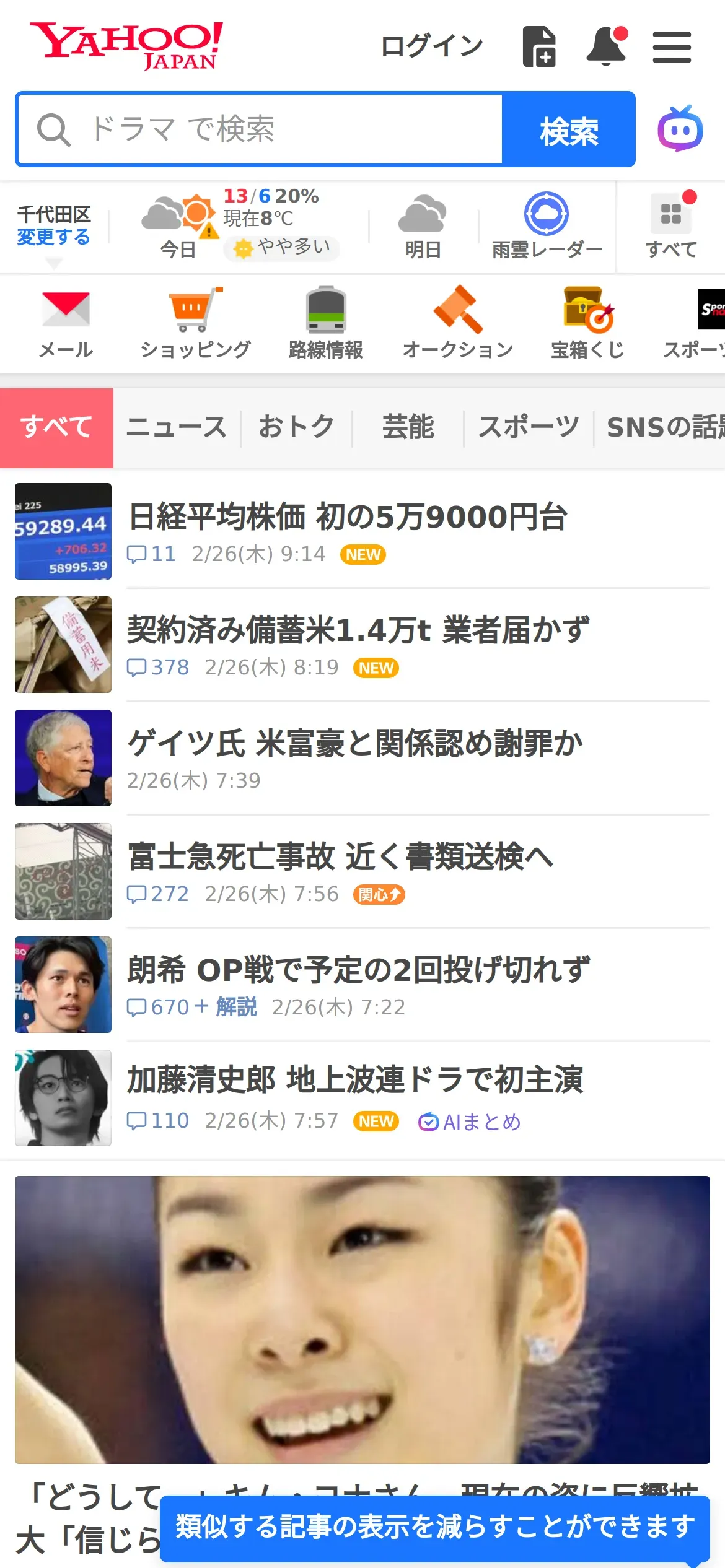
Task: Open the hamburger menu
Action: click(672, 48)
